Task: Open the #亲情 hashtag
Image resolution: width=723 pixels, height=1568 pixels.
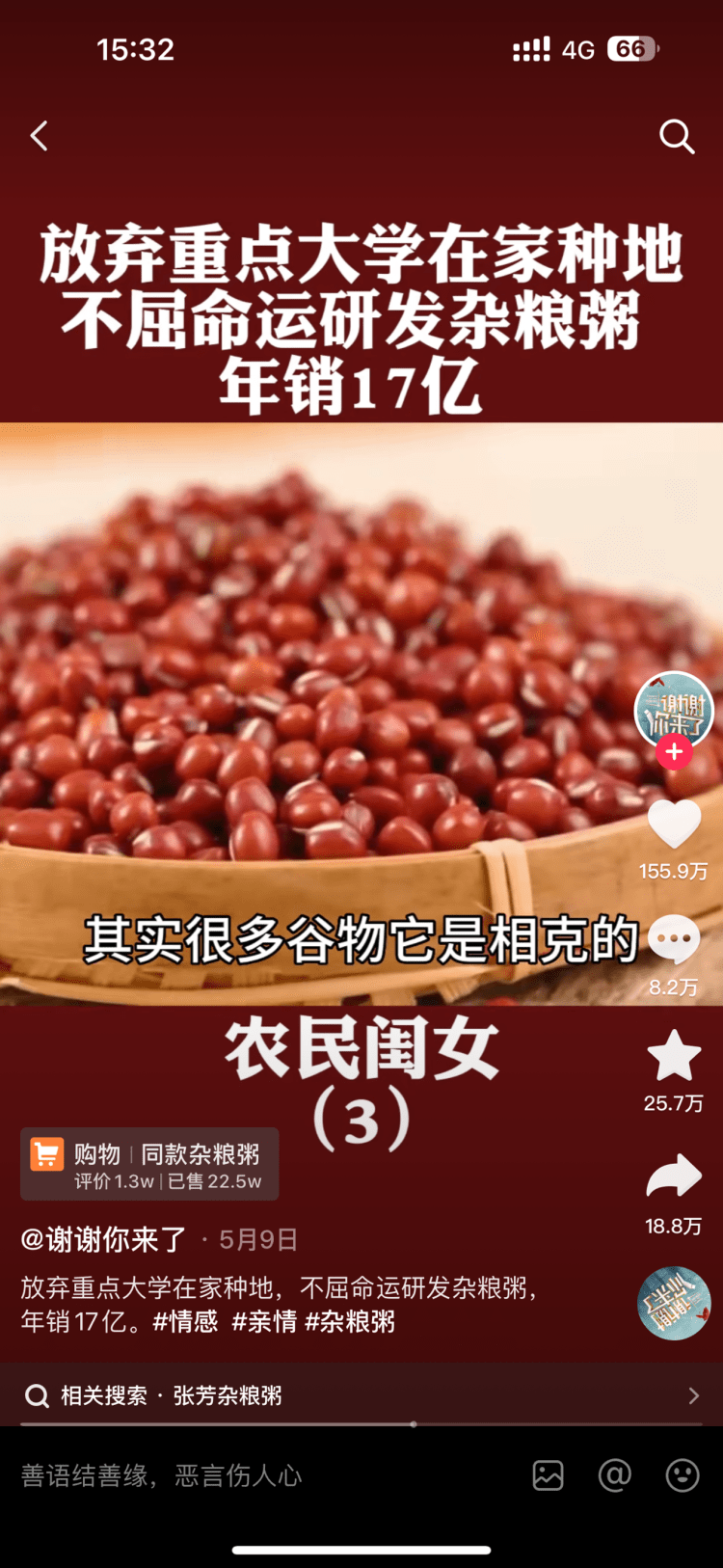Action: [263, 1321]
